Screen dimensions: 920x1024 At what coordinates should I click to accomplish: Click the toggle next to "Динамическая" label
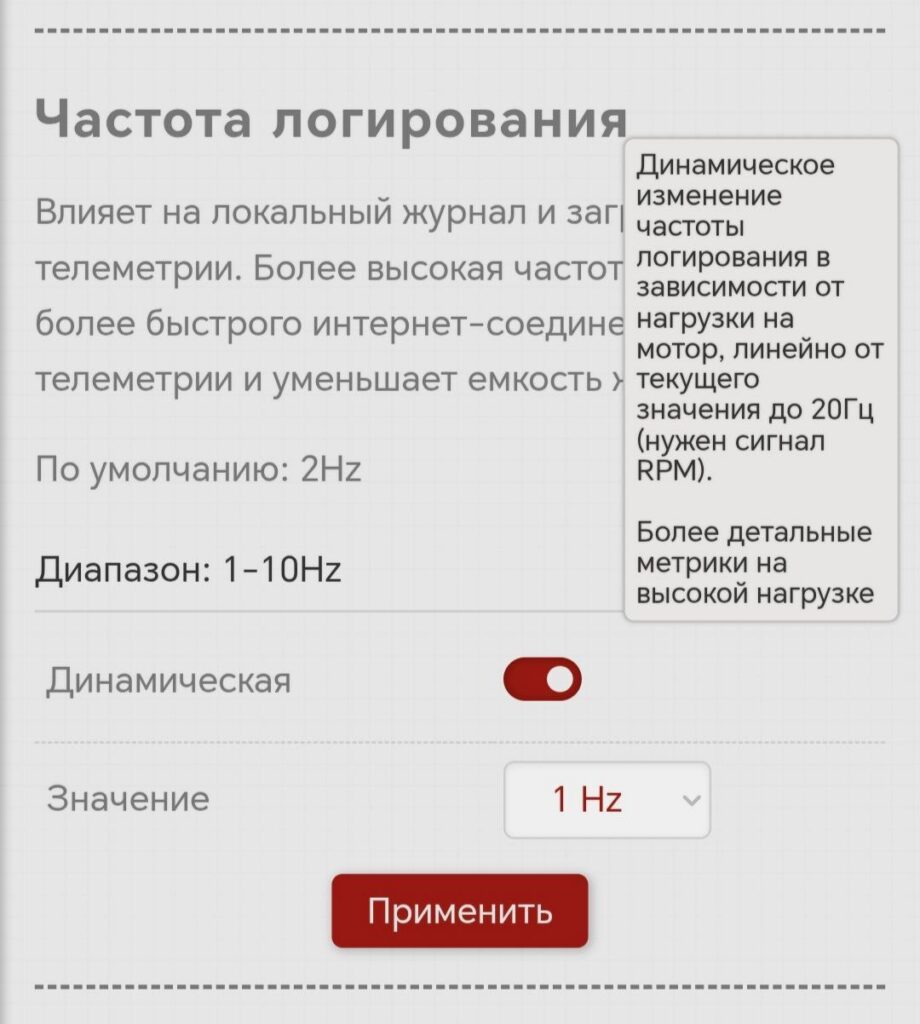tap(541, 677)
